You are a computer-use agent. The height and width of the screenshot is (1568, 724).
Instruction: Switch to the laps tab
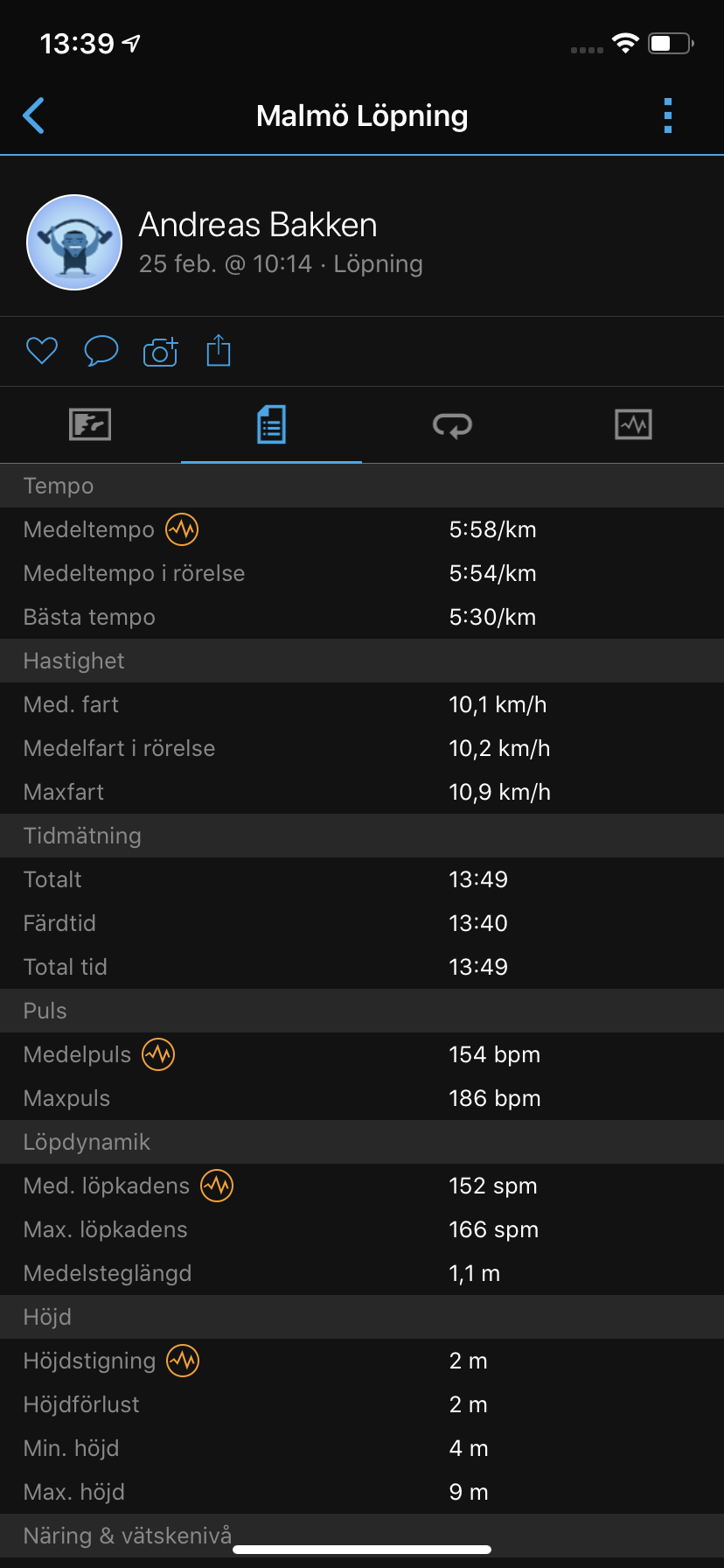[x=452, y=425]
